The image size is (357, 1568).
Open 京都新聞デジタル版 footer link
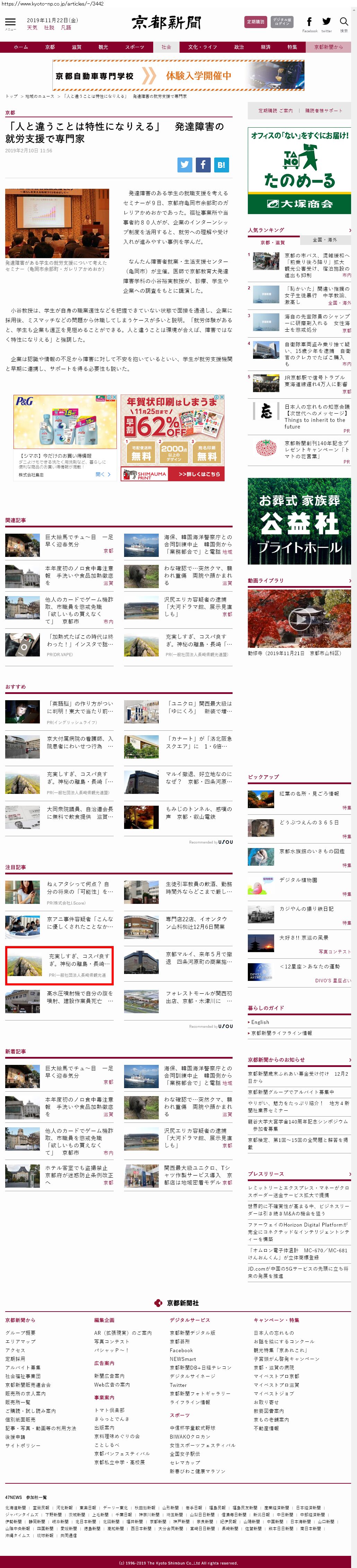192,1333
